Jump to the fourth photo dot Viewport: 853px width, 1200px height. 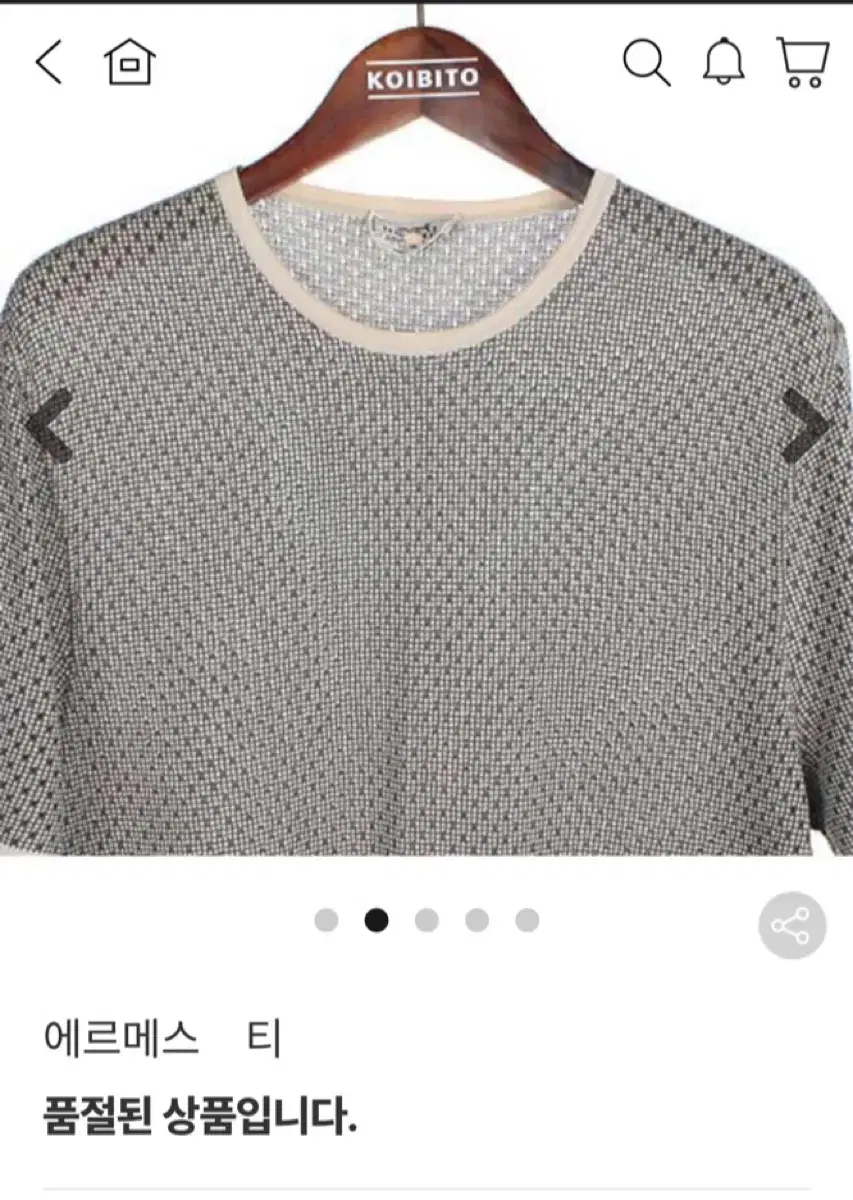tap(477, 920)
